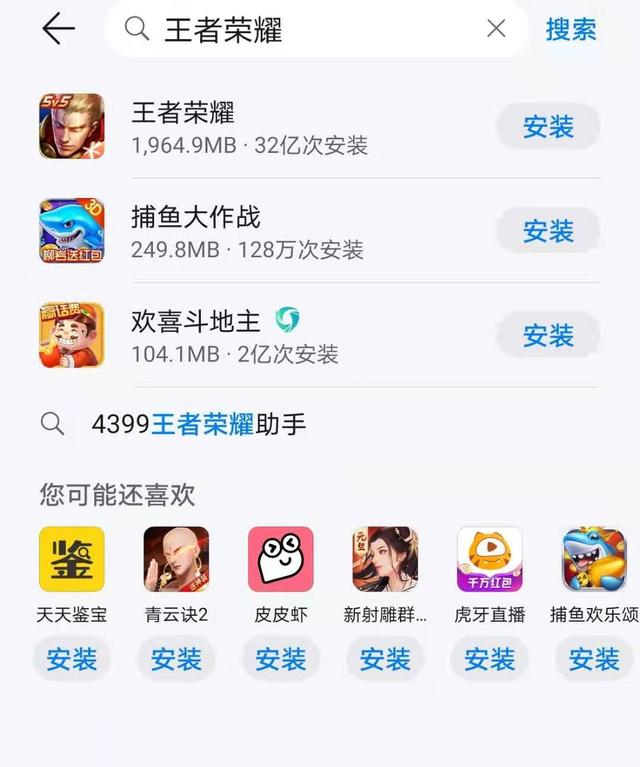Install 捕鱼大作战
This screenshot has height=767, width=640.
[548, 232]
